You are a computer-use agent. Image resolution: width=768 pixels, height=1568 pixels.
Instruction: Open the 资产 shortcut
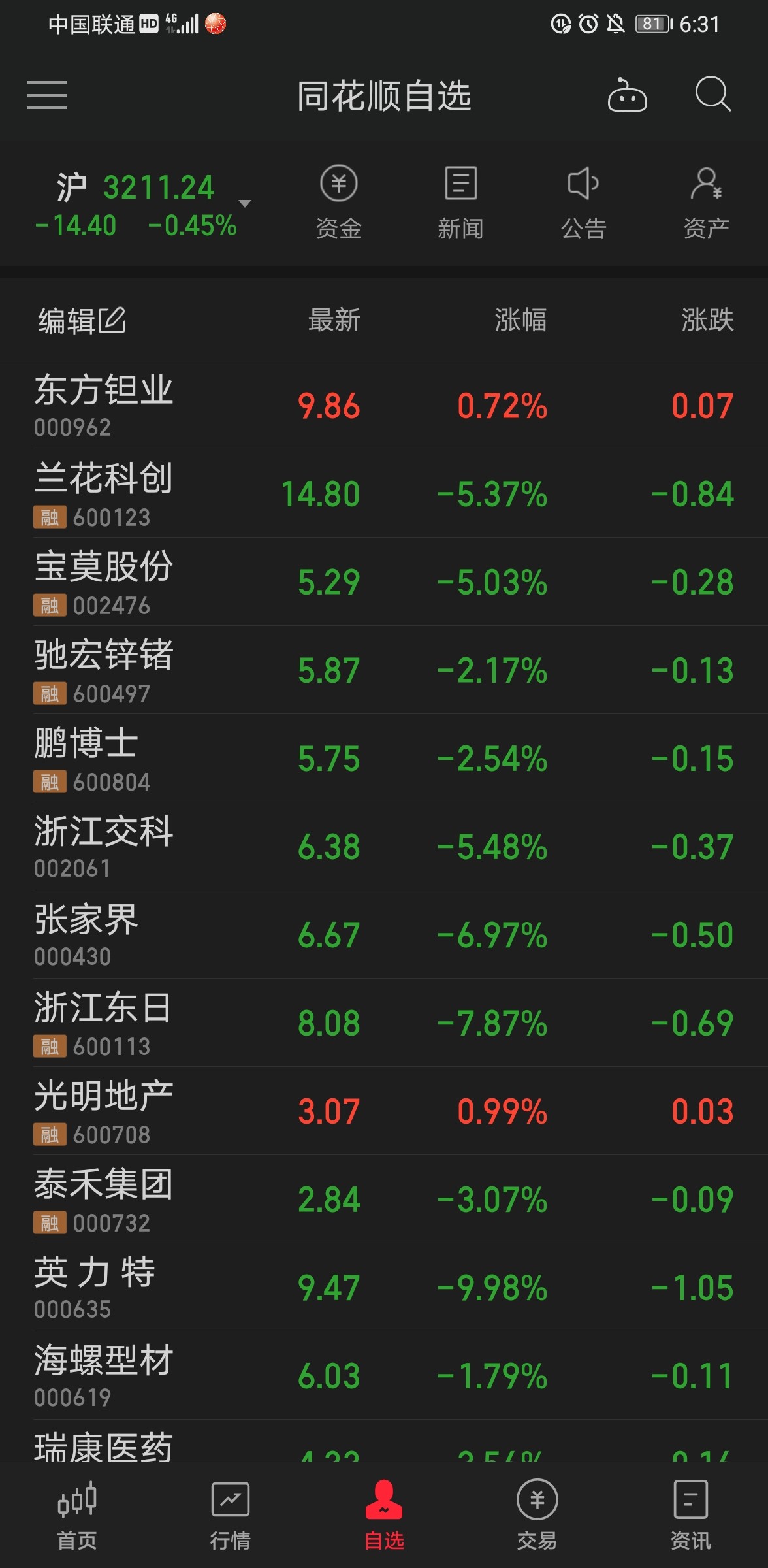click(706, 203)
